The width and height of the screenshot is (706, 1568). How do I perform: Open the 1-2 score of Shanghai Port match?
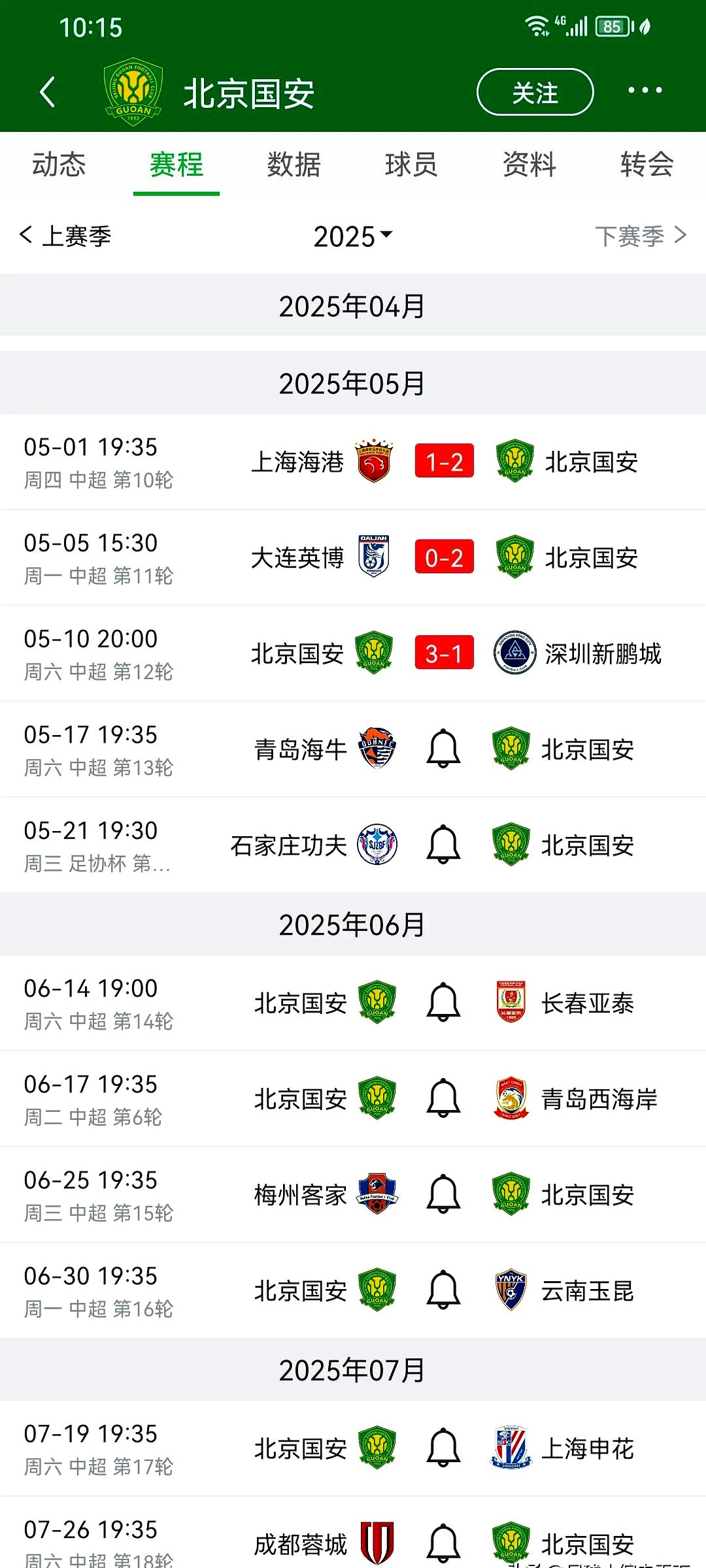tap(444, 461)
